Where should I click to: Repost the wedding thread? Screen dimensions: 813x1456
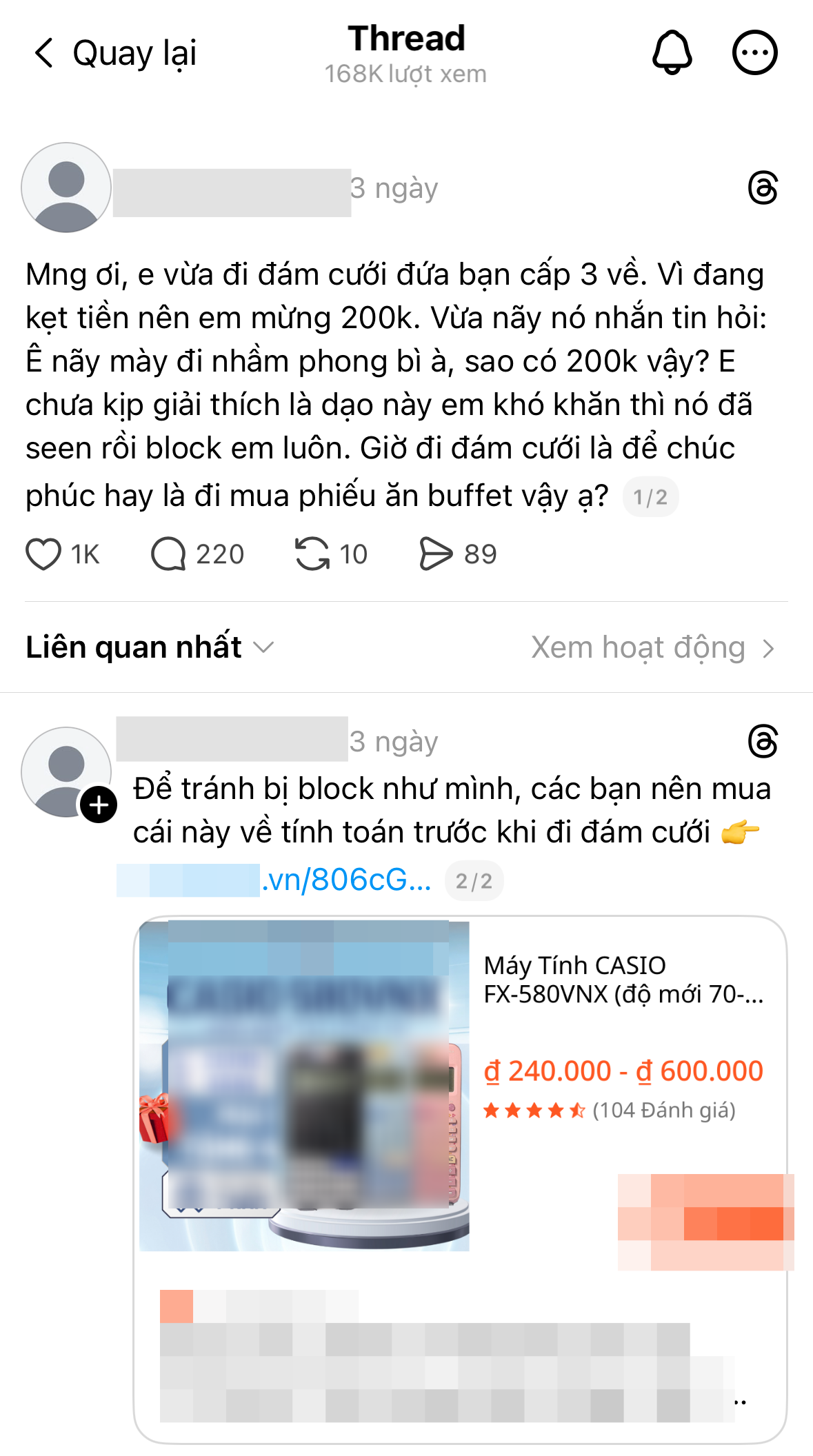tap(312, 554)
